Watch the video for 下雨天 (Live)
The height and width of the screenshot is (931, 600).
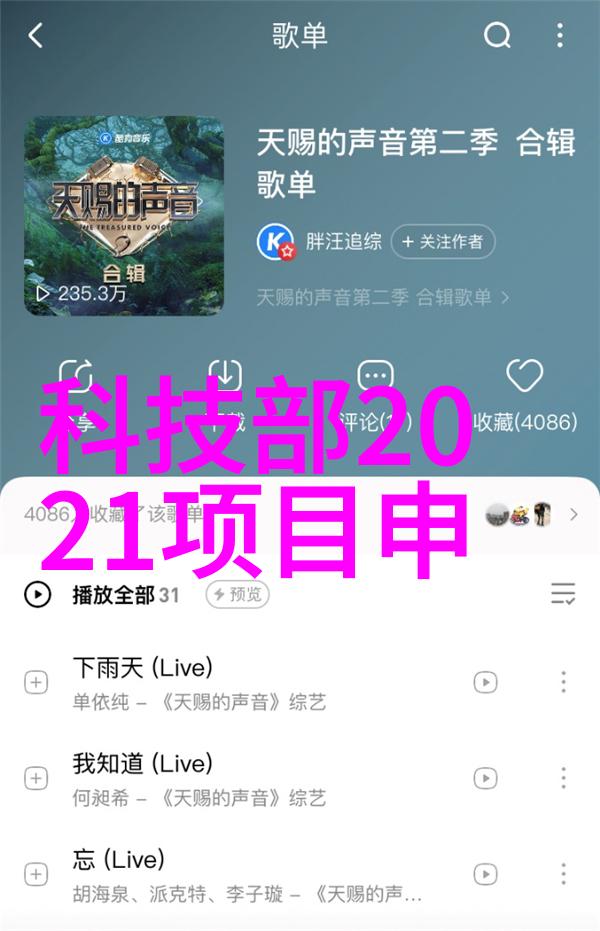(x=485, y=682)
